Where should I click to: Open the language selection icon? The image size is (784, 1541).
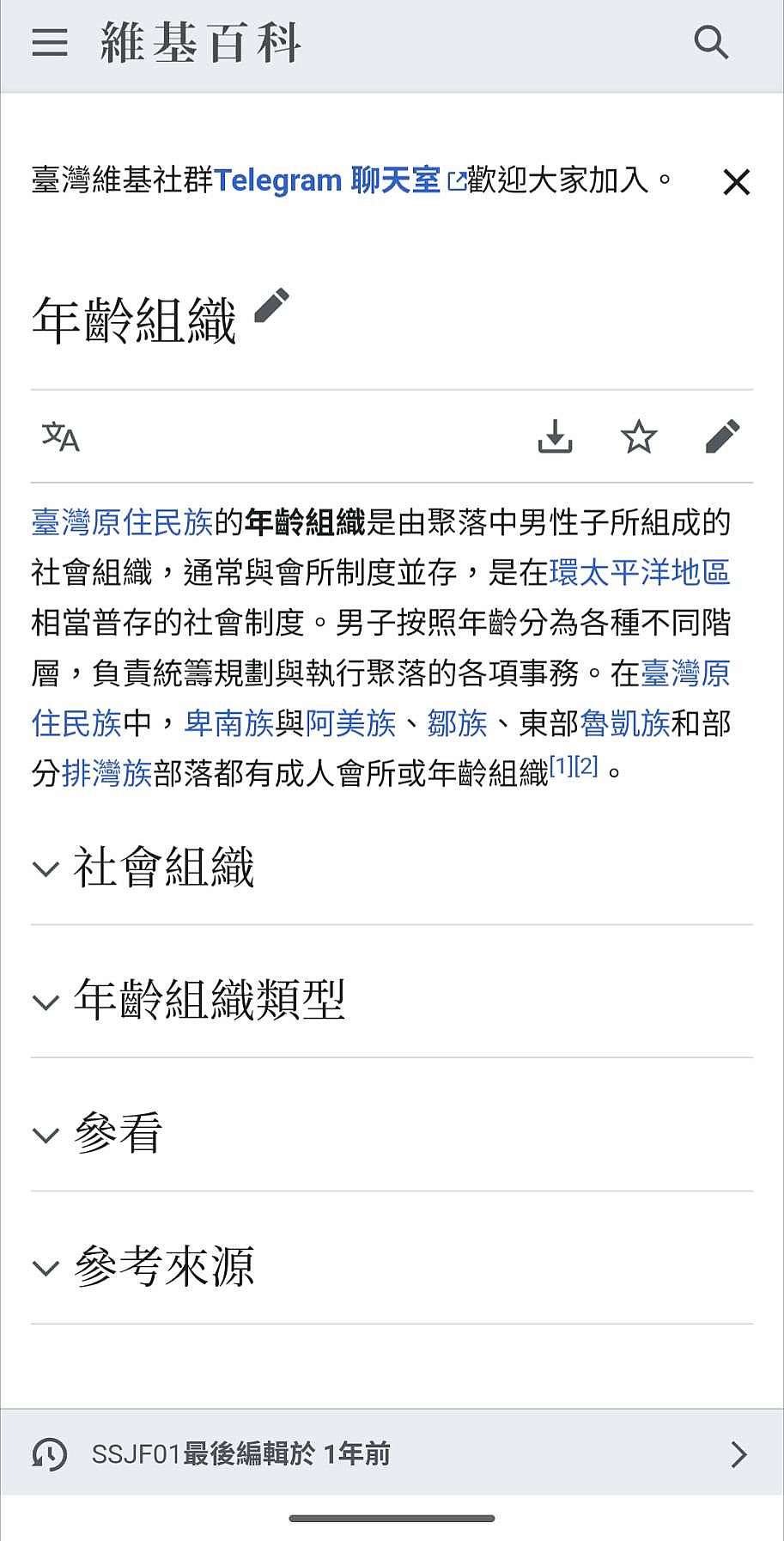click(61, 437)
